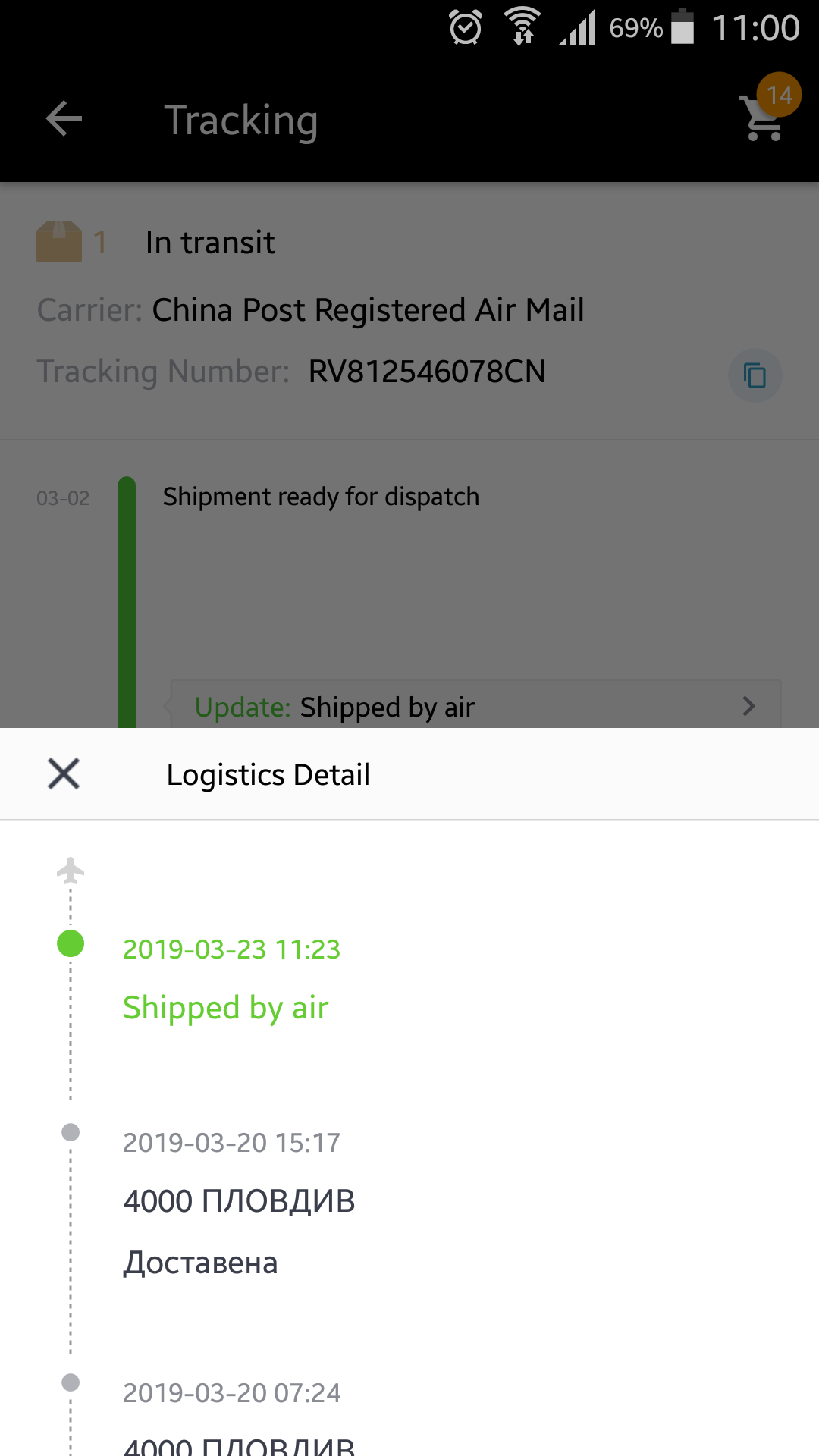Go back from Tracking screen
The image size is (819, 1456).
pos(64,119)
